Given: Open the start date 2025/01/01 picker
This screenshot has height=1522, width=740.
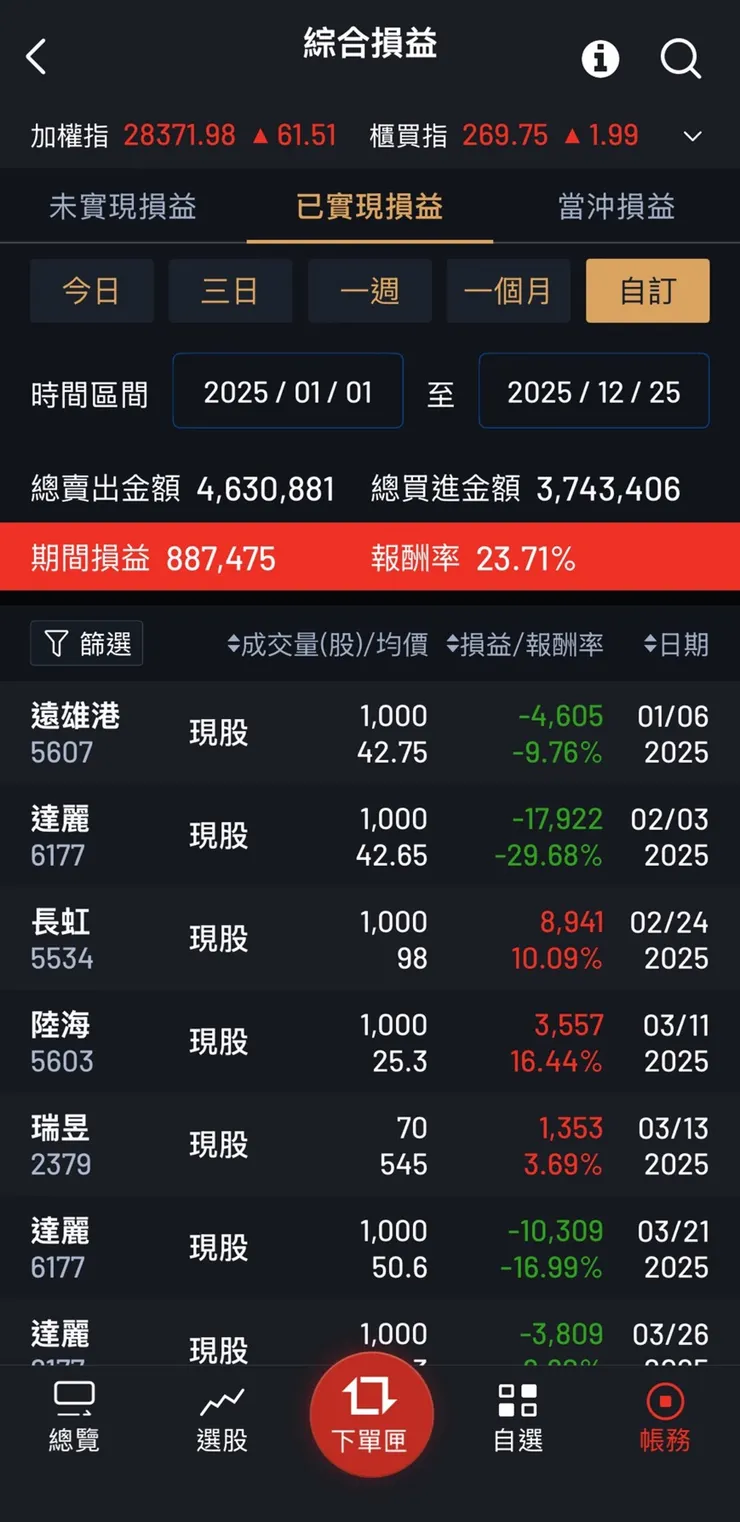Looking at the screenshot, I should (288, 391).
